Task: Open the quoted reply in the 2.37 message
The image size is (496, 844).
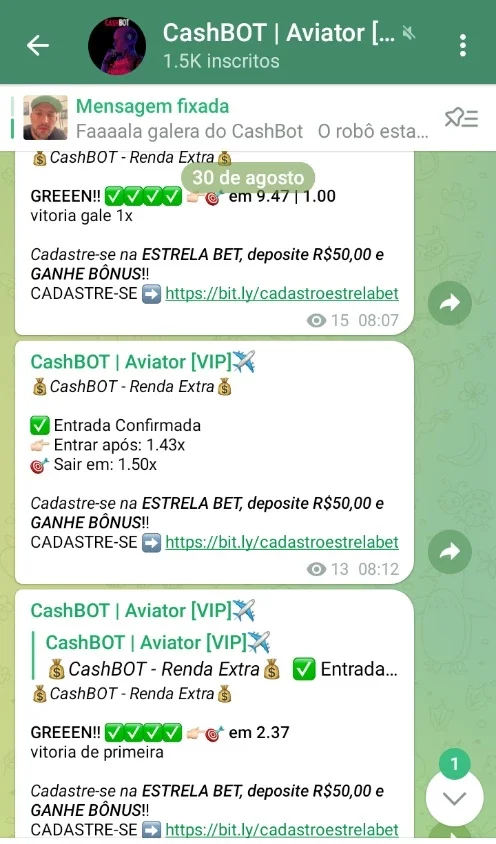Action: tap(215, 656)
